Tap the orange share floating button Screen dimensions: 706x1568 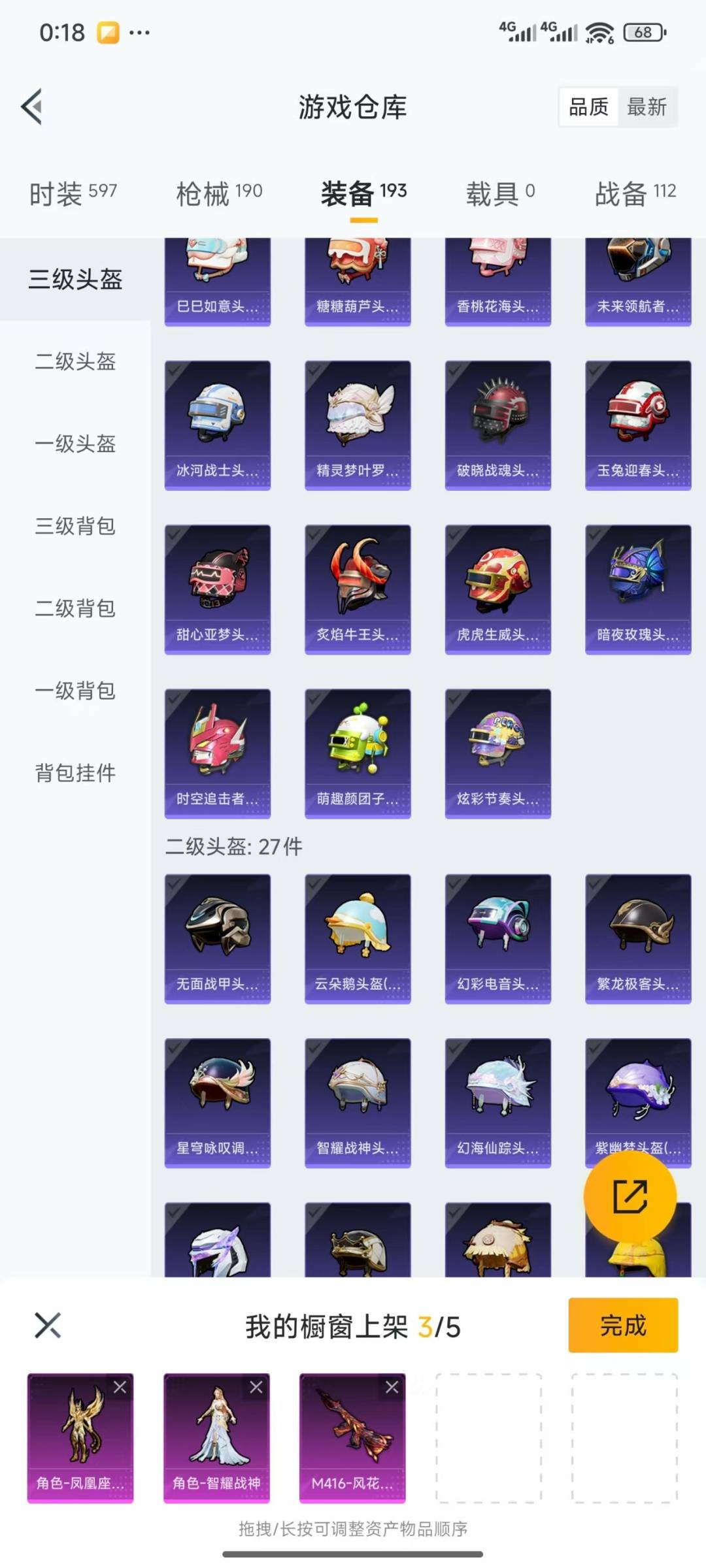point(630,1196)
